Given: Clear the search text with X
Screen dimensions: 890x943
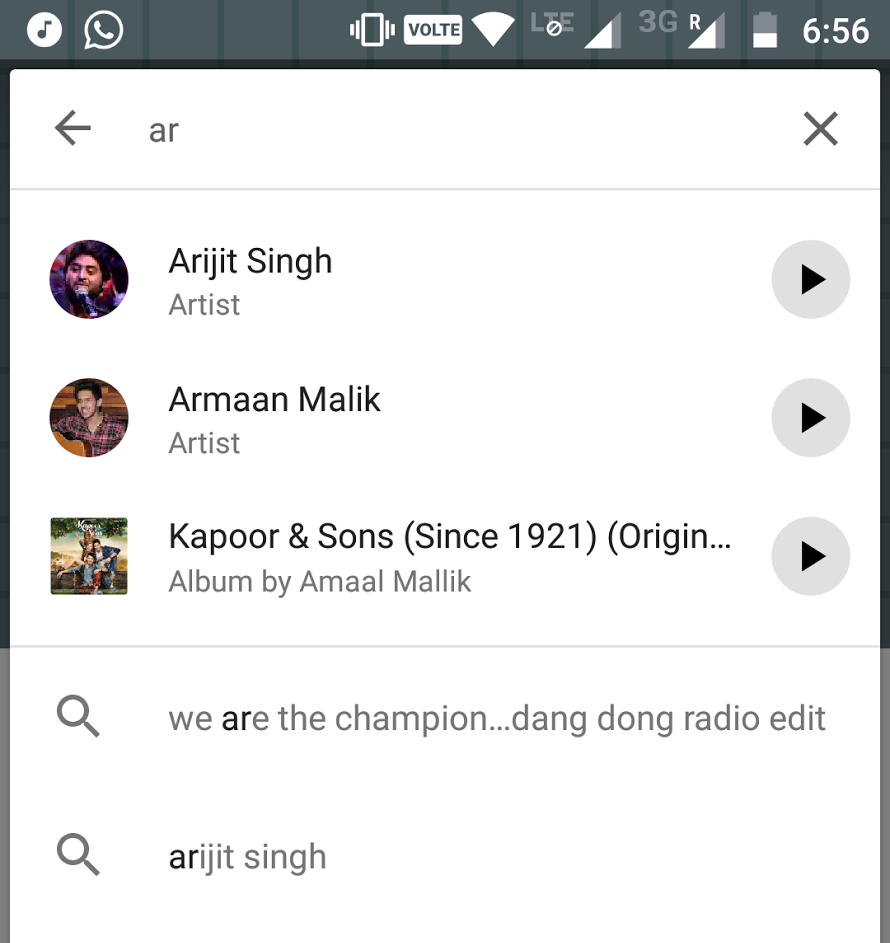Looking at the screenshot, I should [820, 128].
